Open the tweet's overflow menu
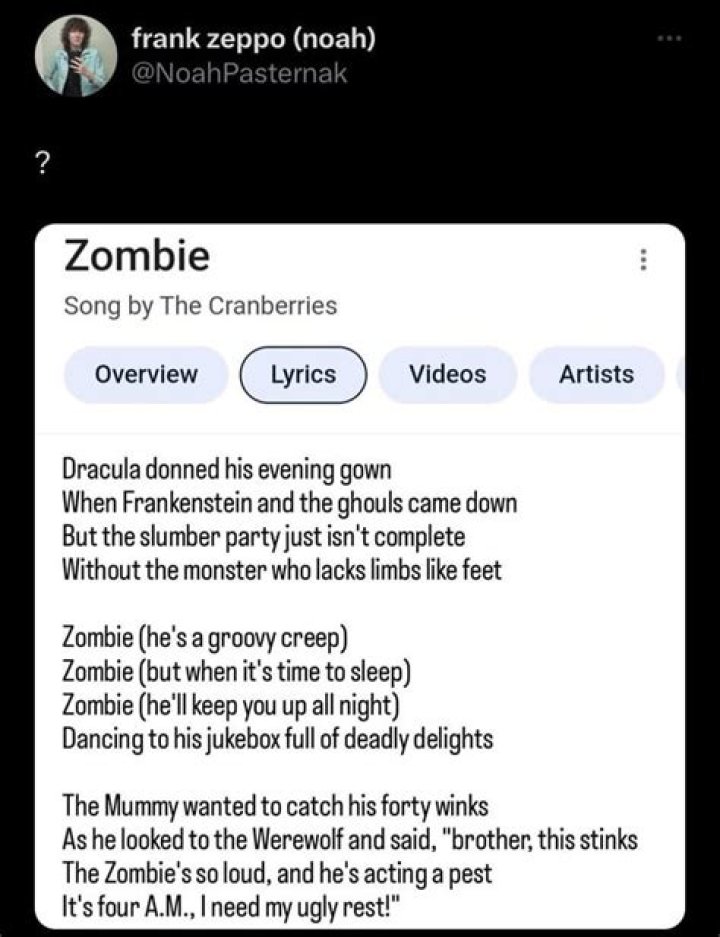Screen dimensions: 720x937 click(668, 38)
